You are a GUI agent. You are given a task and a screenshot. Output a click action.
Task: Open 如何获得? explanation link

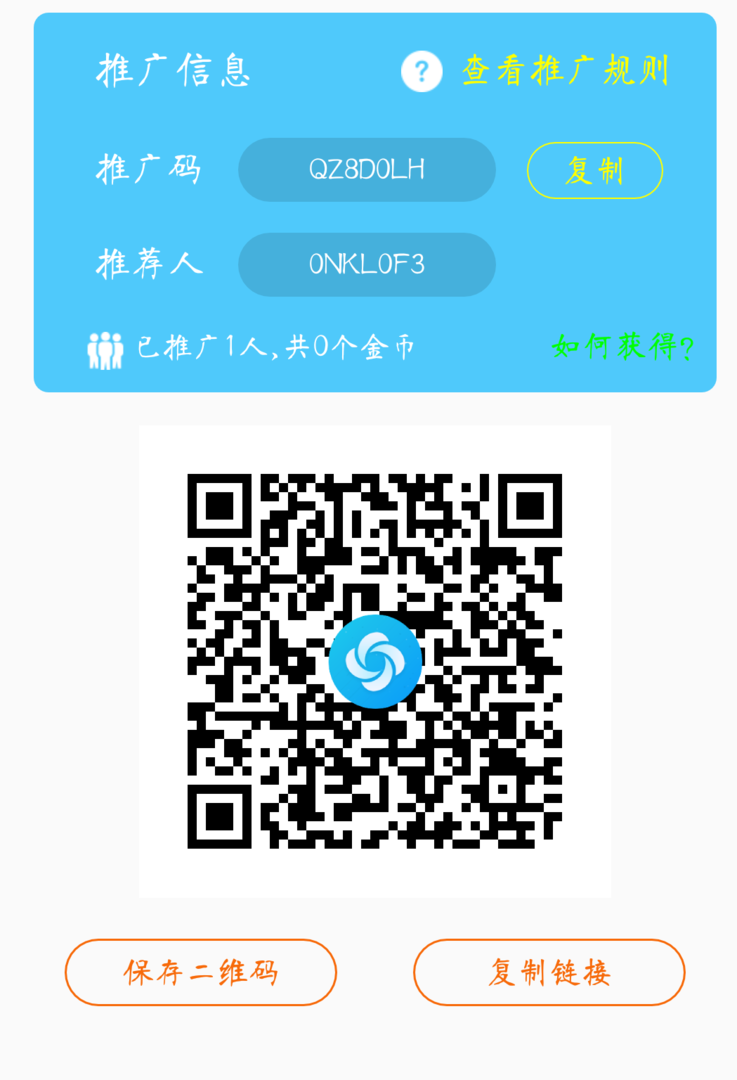622,347
